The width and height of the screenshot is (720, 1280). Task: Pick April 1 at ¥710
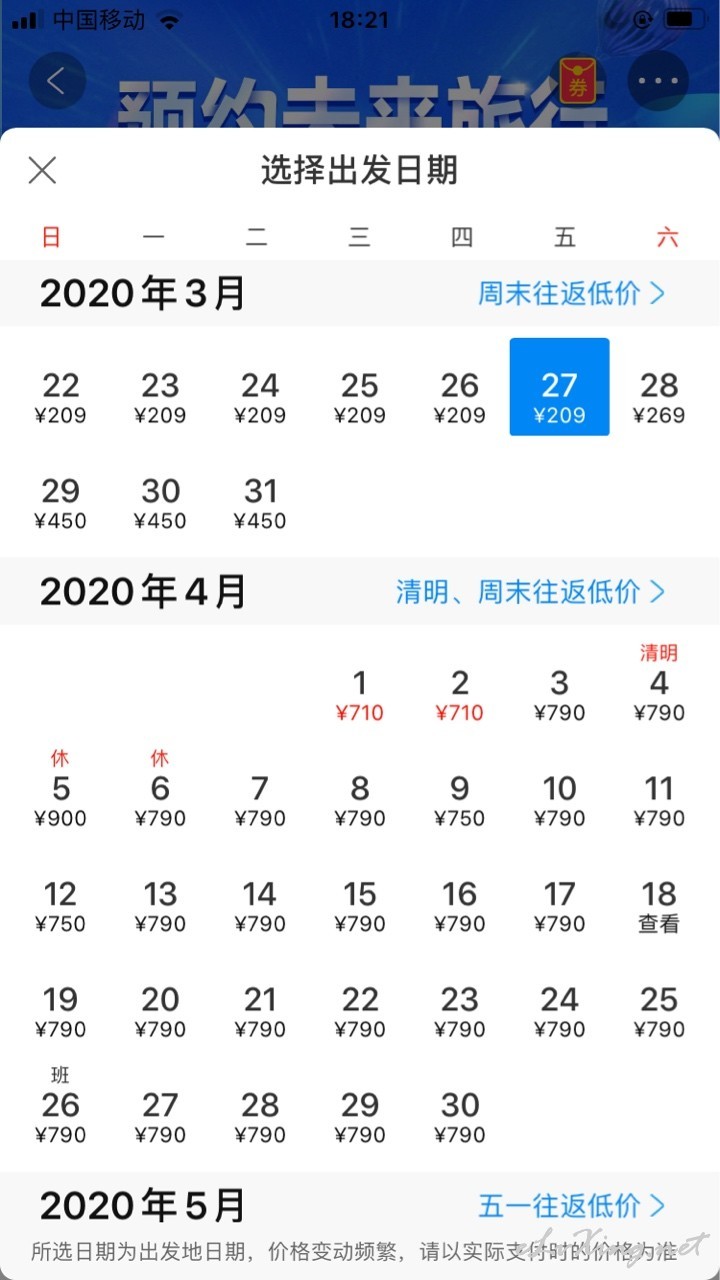(x=360, y=695)
